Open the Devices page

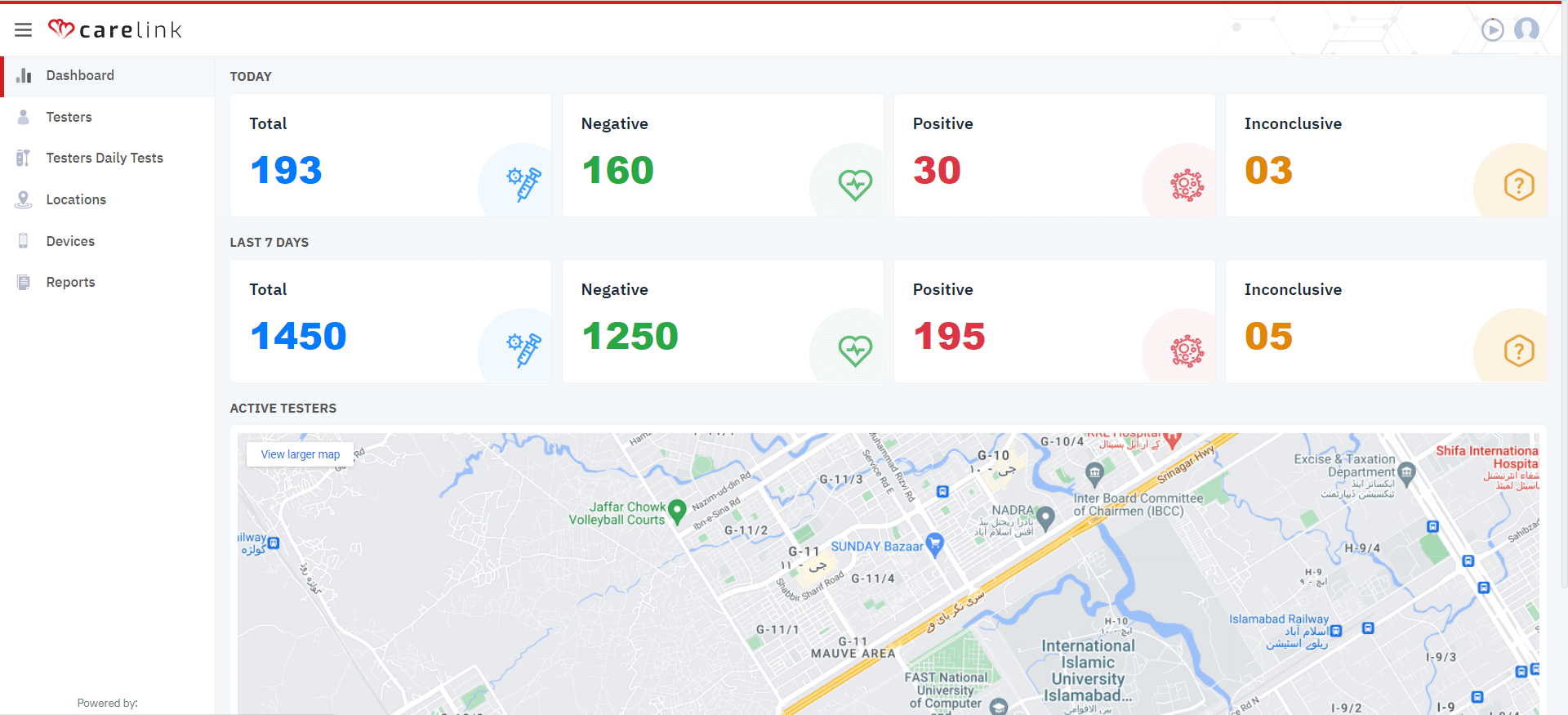point(70,242)
